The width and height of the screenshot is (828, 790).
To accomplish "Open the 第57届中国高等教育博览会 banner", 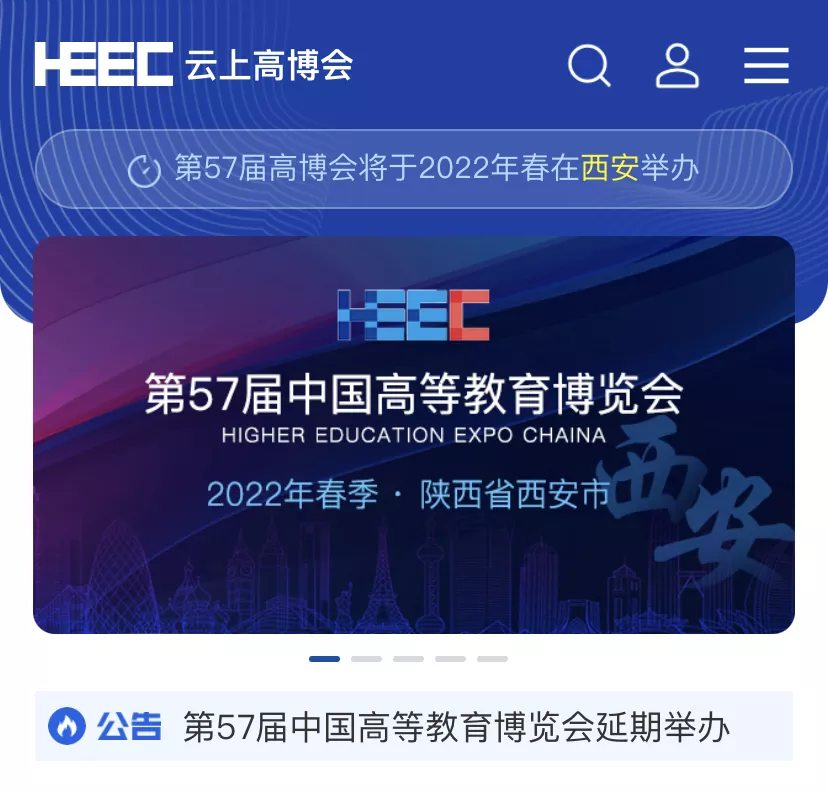I will (x=413, y=434).
